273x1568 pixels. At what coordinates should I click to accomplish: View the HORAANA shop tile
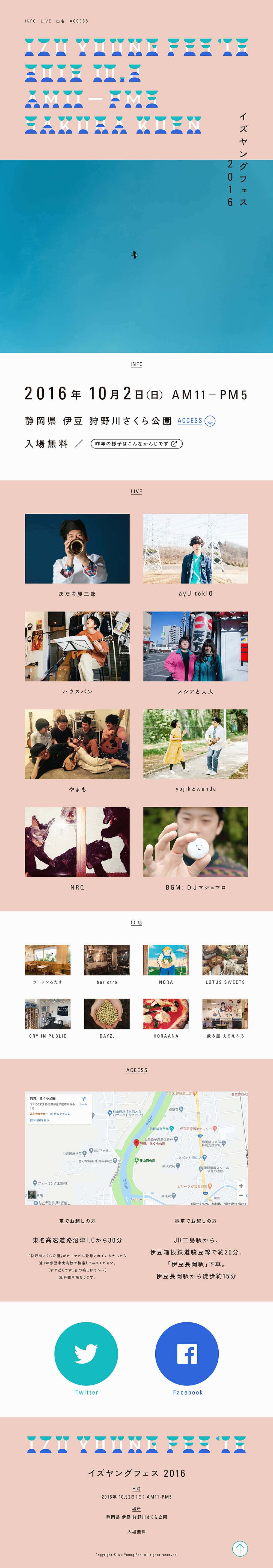coord(166,1013)
